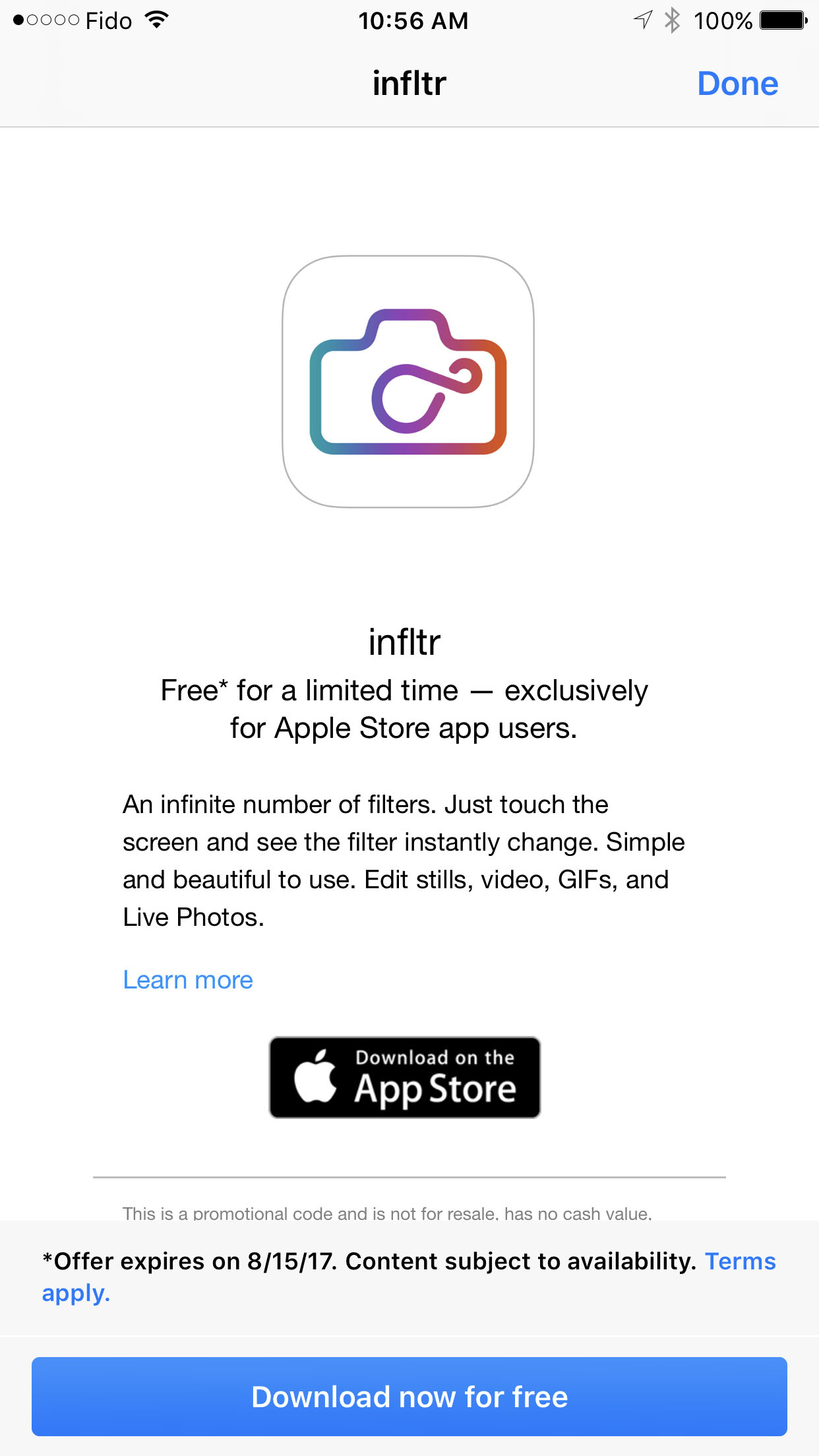Tap the Download on the App Store badge
The width and height of the screenshot is (819, 1456).
tap(405, 1077)
